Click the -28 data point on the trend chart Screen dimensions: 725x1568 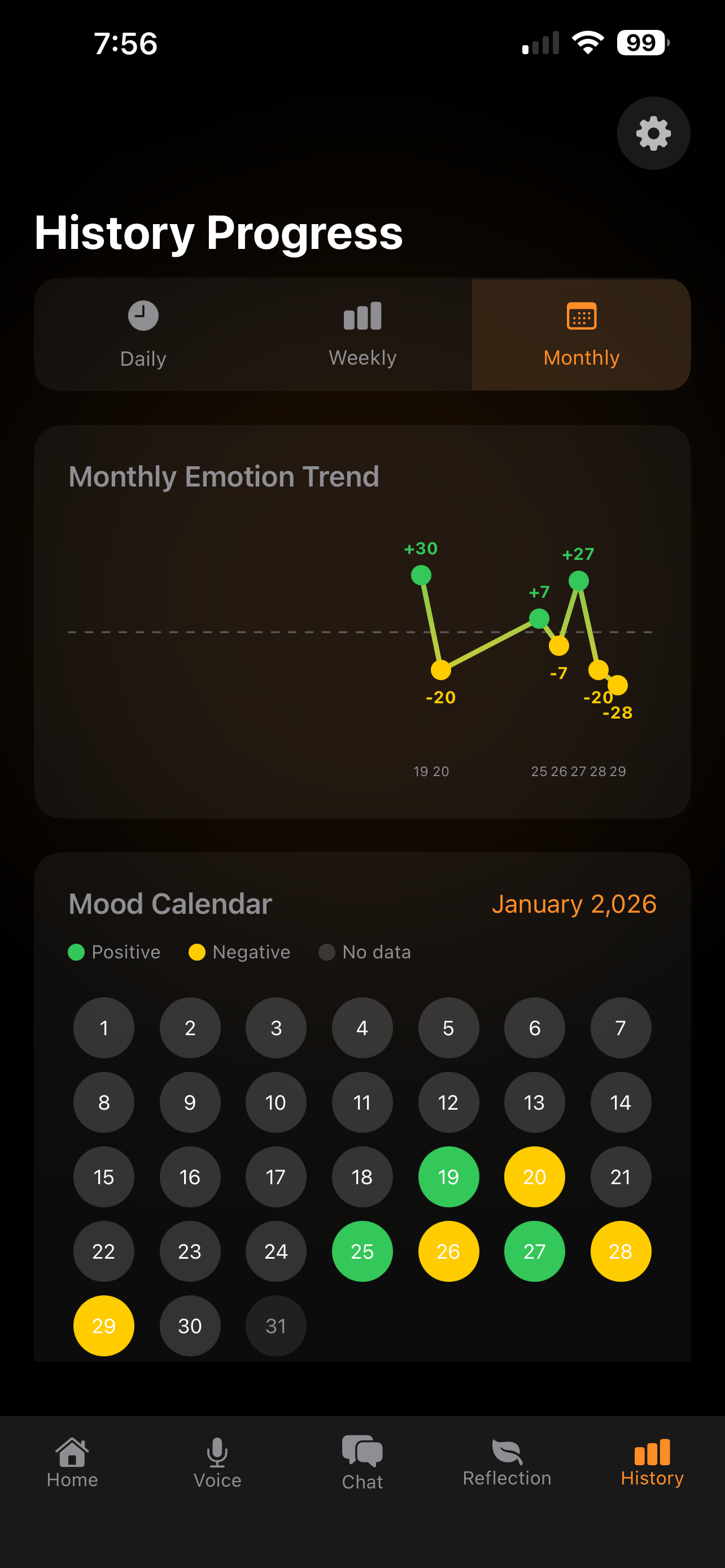click(x=618, y=685)
